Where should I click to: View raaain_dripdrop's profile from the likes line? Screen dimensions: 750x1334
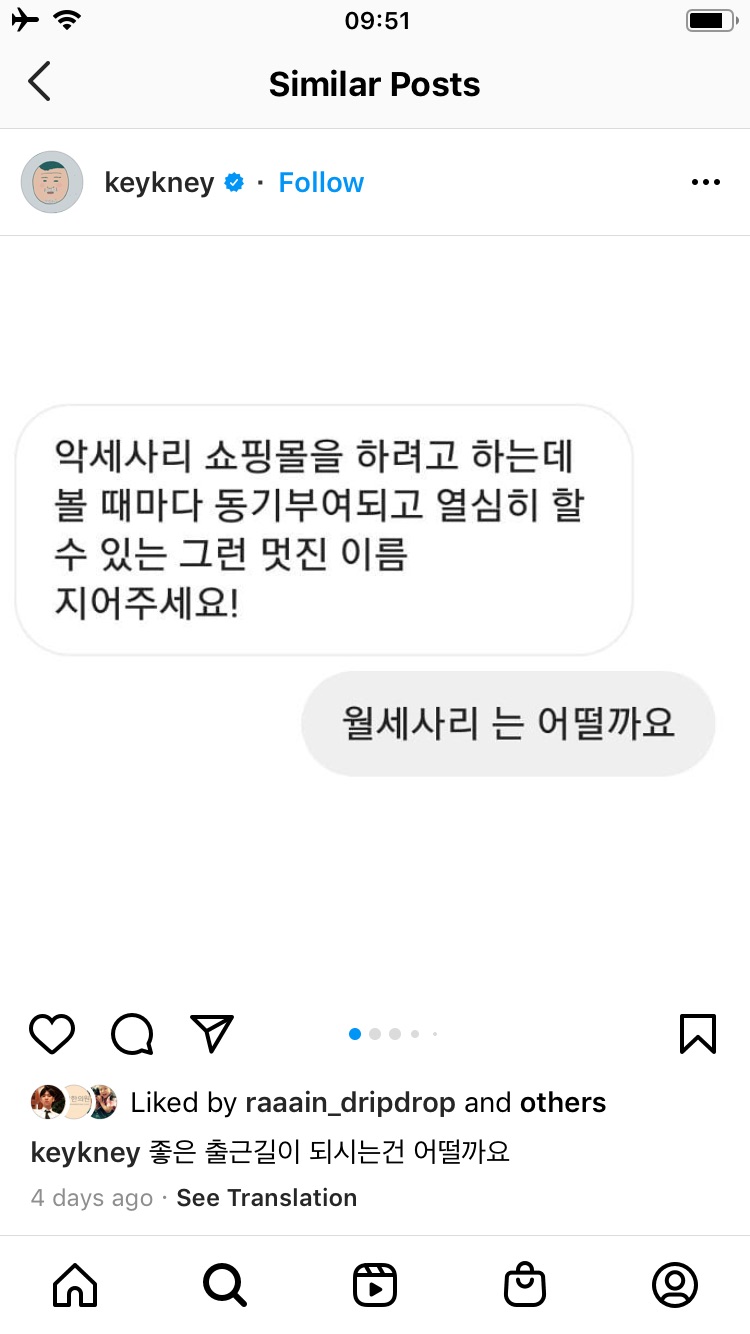pos(350,1103)
